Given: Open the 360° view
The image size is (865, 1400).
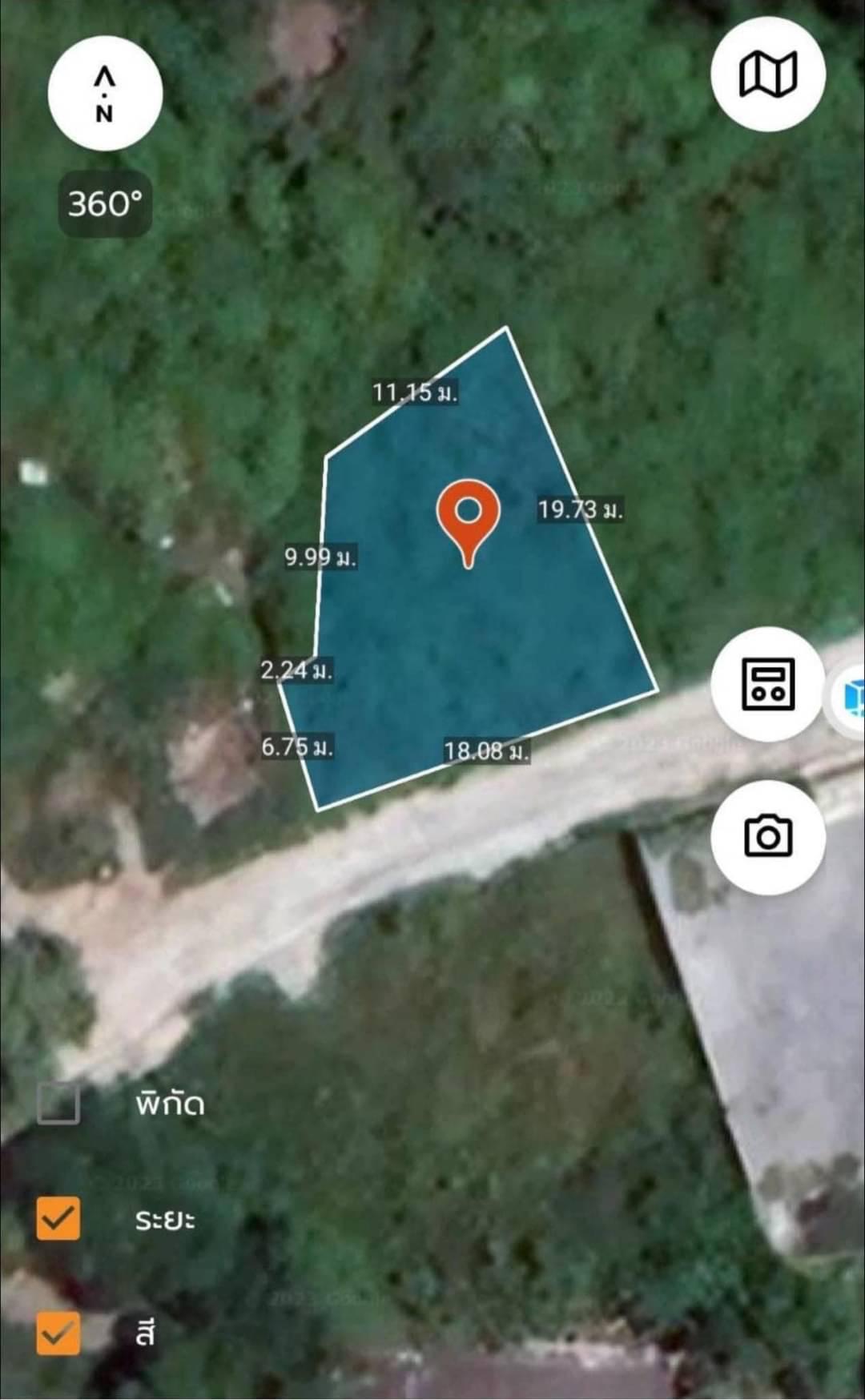Looking at the screenshot, I should 105,203.
